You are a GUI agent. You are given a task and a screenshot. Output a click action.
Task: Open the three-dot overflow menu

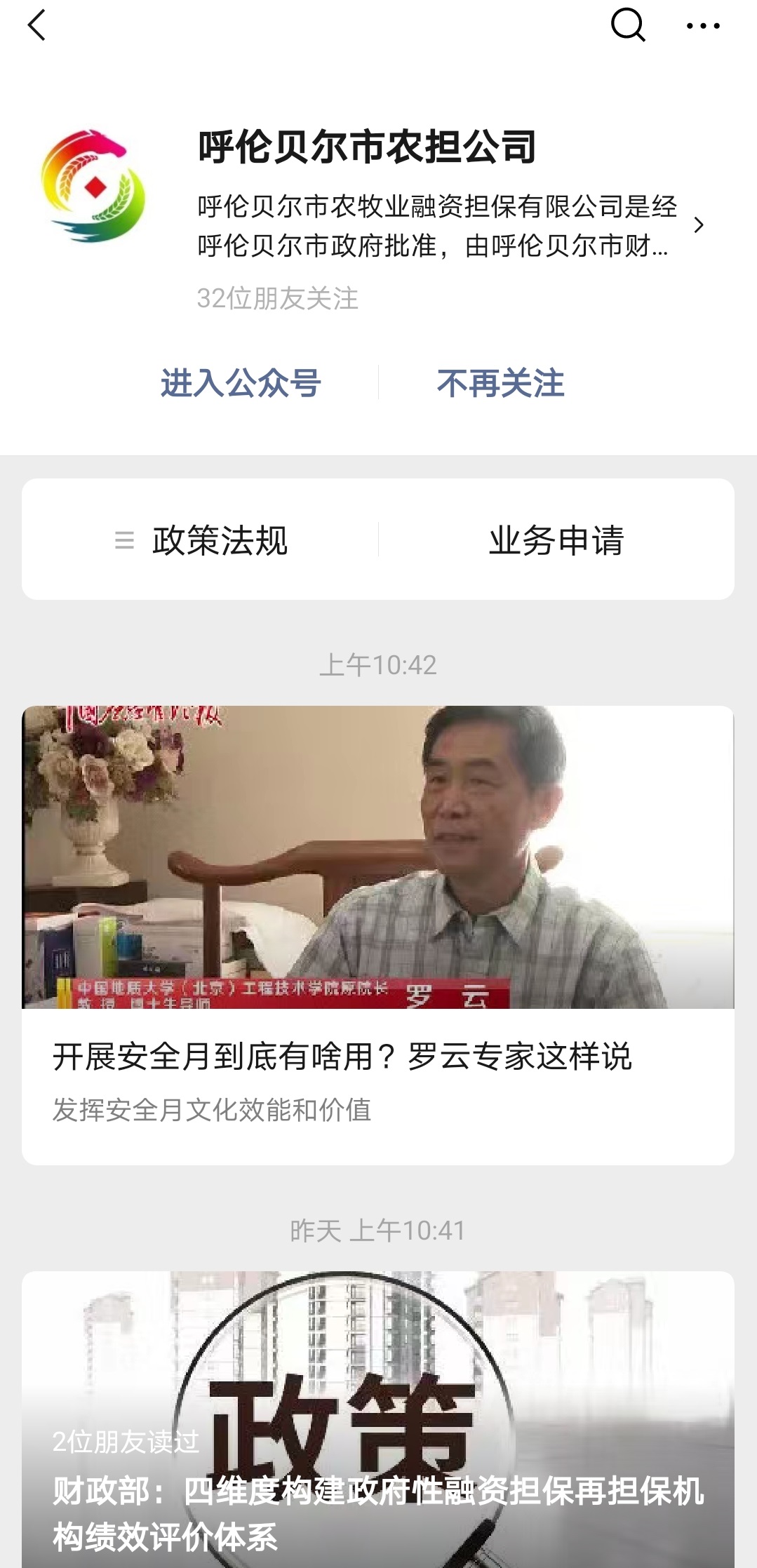pos(702,26)
